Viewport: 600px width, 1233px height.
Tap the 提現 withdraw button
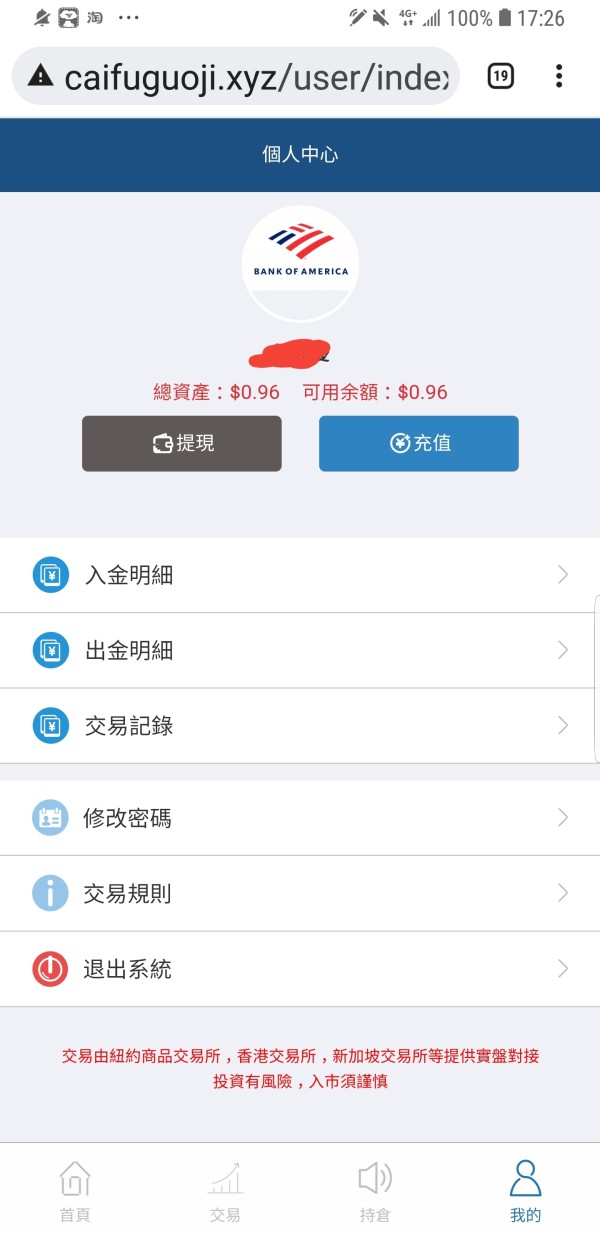click(181, 443)
